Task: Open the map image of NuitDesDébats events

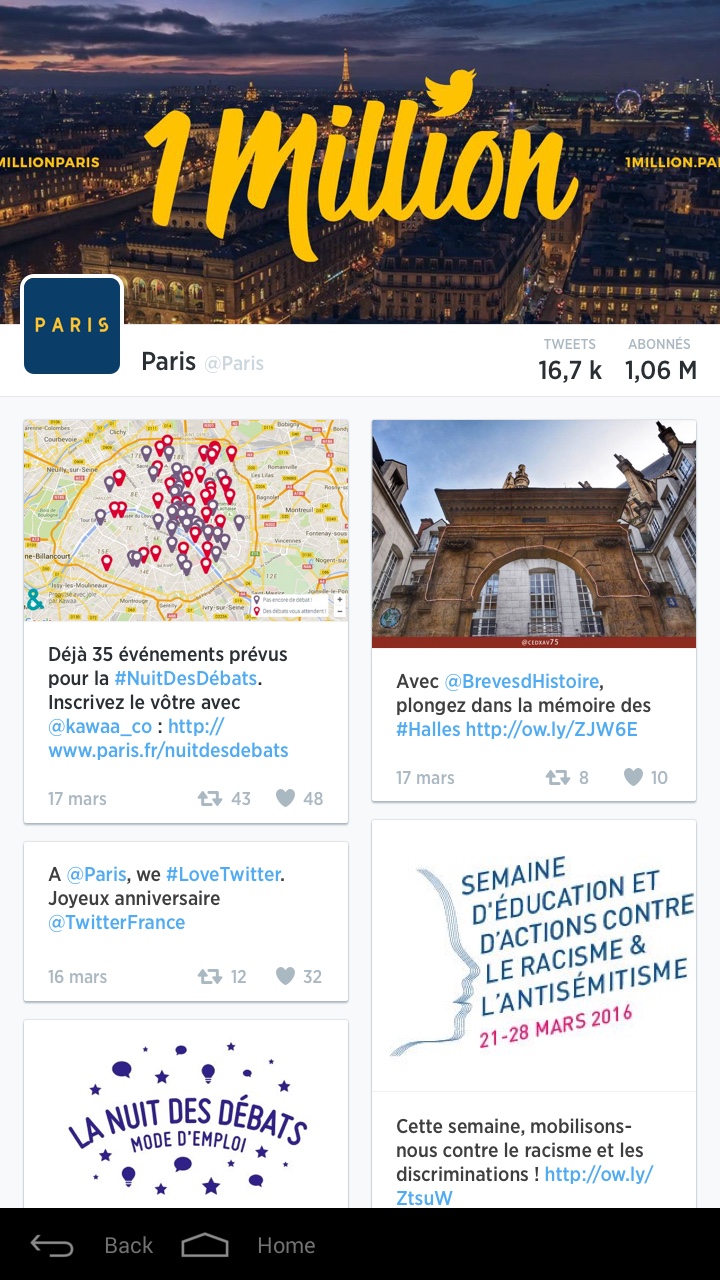Action: coord(186,520)
